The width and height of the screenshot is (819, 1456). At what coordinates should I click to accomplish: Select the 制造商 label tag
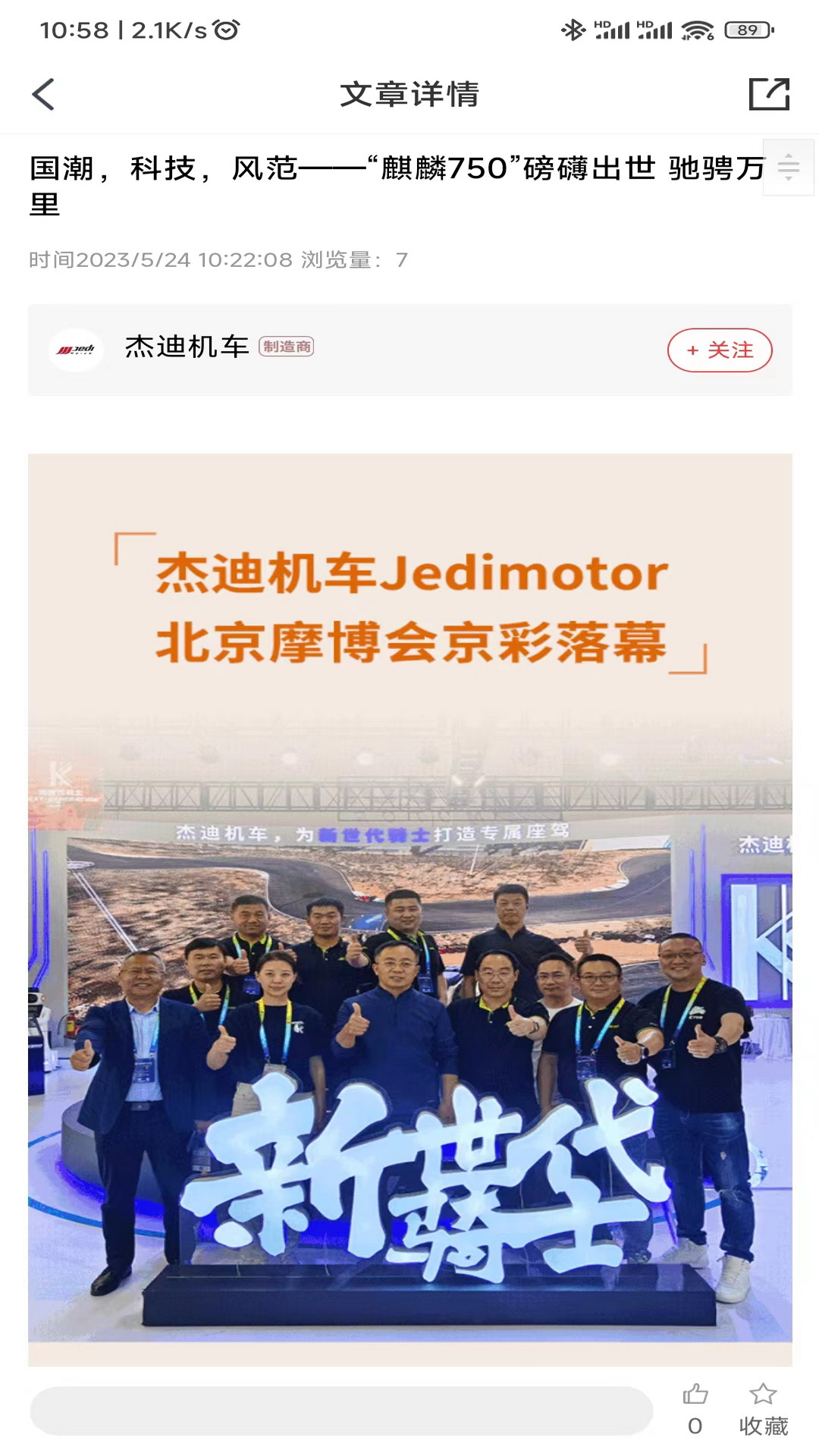(x=287, y=348)
